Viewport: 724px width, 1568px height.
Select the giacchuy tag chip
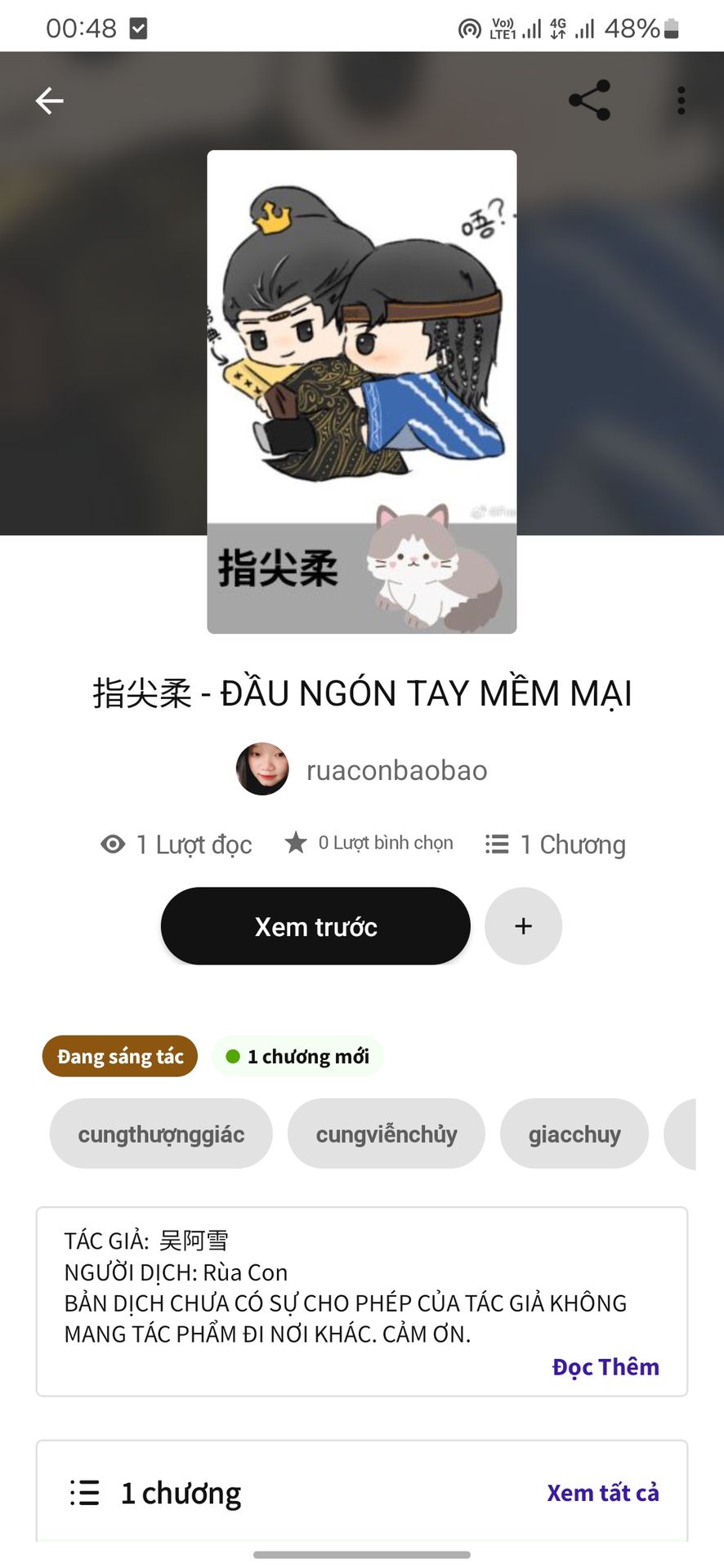pos(574,1134)
